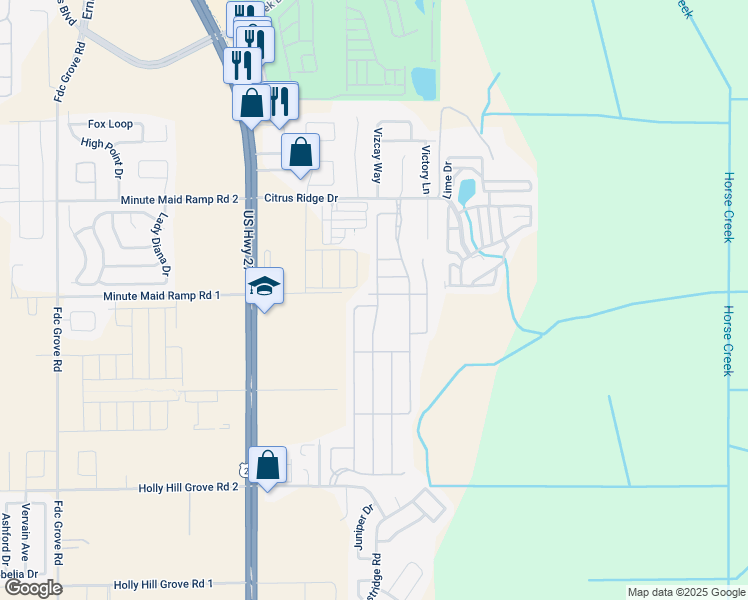Viewport: 748px width, 600px height.
Task: Open the school marker on Minute Maid Ramp Rd 1
Action: click(264, 287)
